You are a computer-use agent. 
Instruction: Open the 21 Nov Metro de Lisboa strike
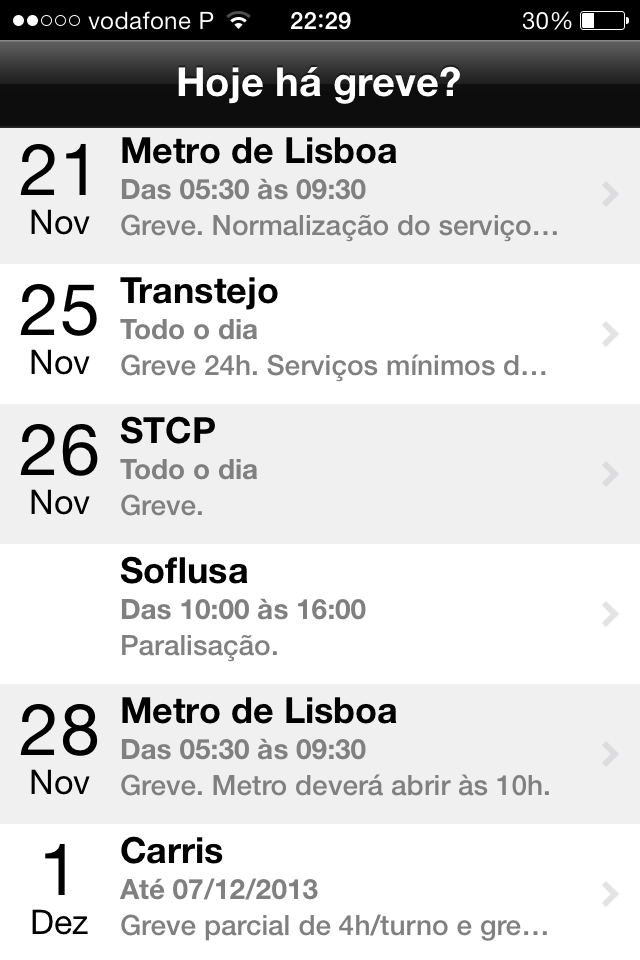pos(320,195)
